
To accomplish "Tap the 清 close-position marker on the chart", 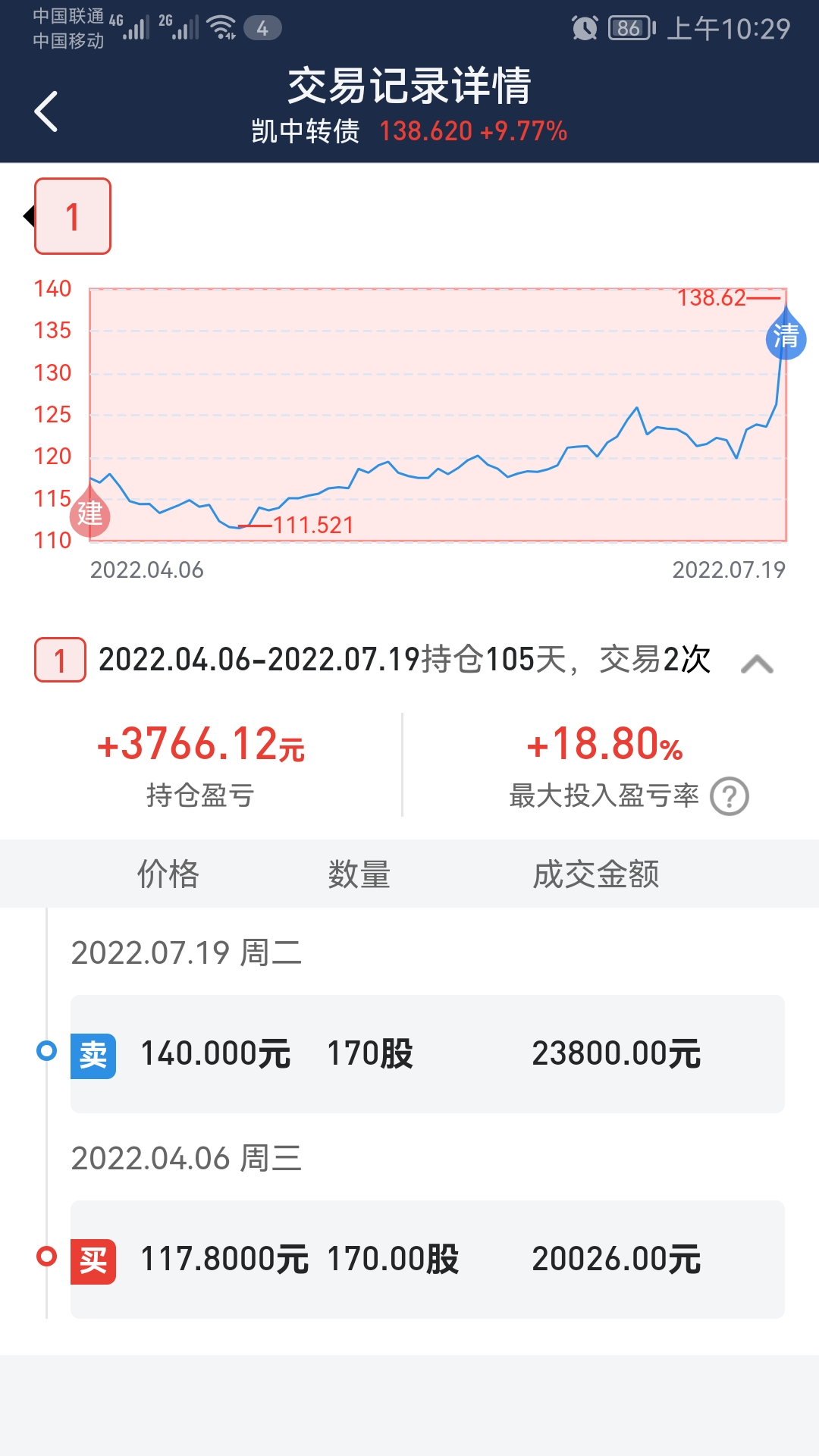I will (x=786, y=336).
